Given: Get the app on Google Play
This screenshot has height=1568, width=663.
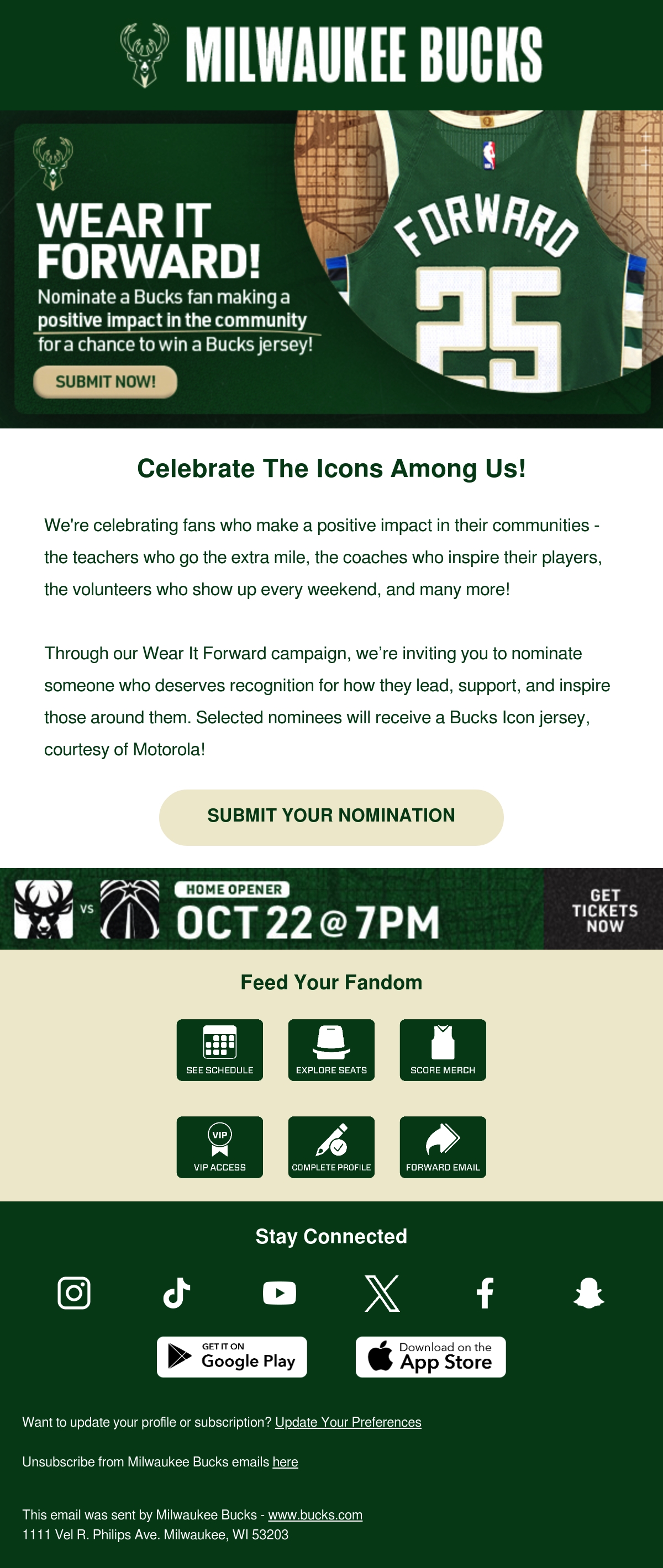Looking at the screenshot, I should click(x=231, y=1357).
